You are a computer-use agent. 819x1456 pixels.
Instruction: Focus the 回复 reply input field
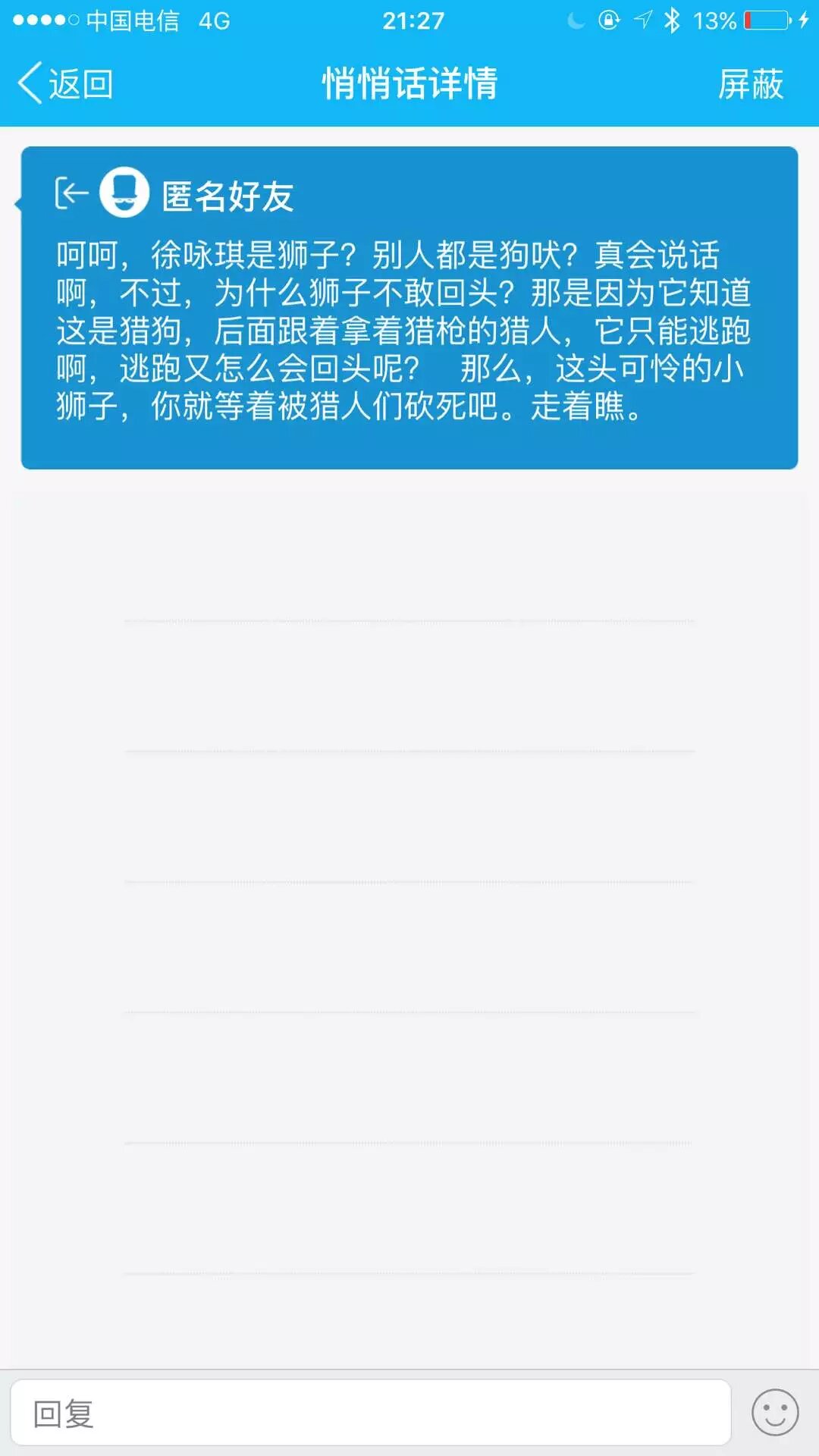coord(370,1413)
